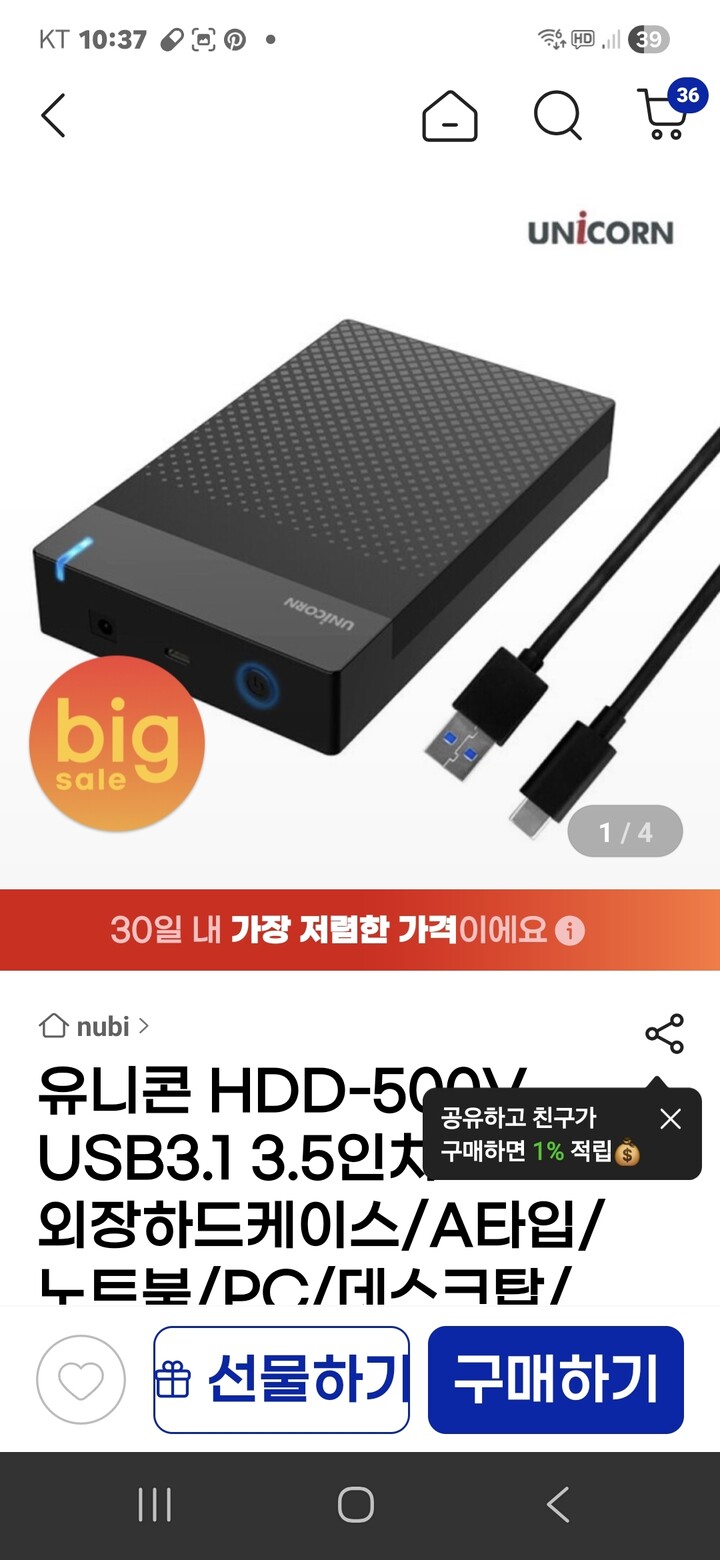
Task: Open the home screen icon
Action: tap(450, 115)
